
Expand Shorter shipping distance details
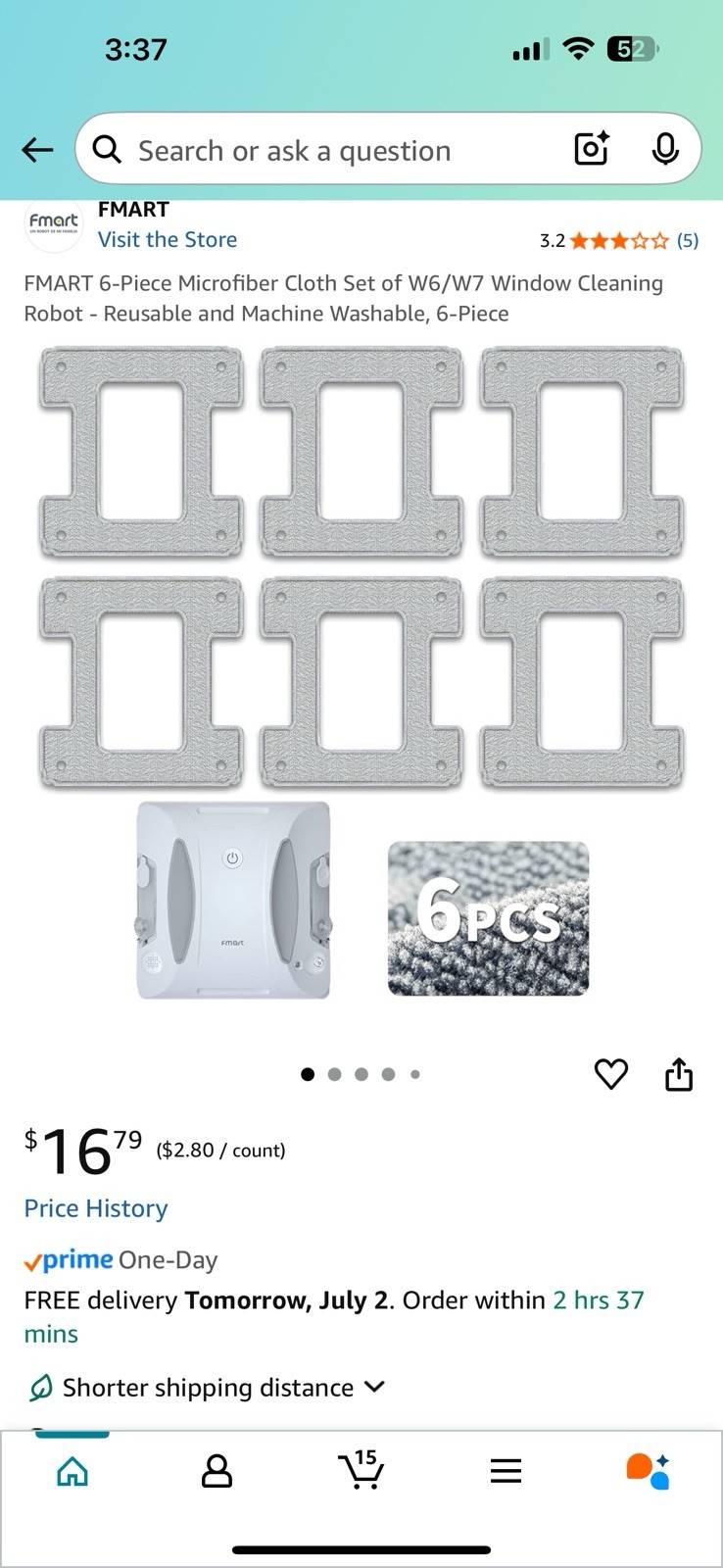click(x=207, y=1388)
